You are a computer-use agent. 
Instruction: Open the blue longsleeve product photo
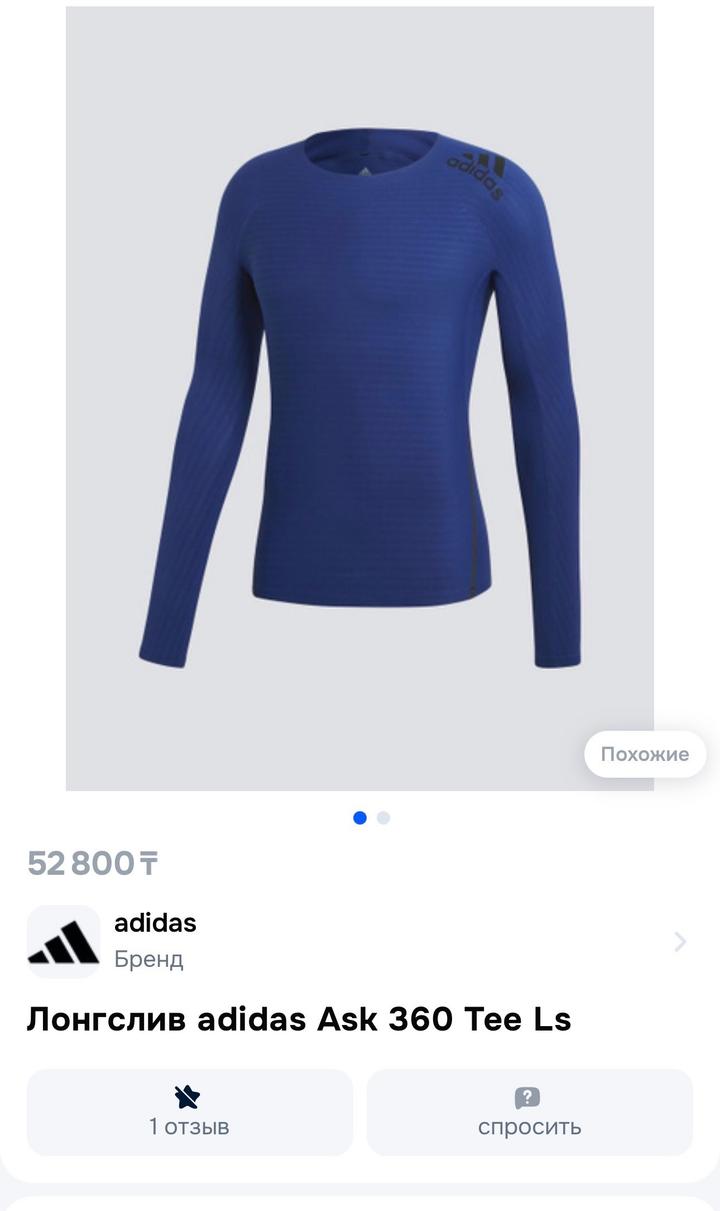[x=360, y=398]
